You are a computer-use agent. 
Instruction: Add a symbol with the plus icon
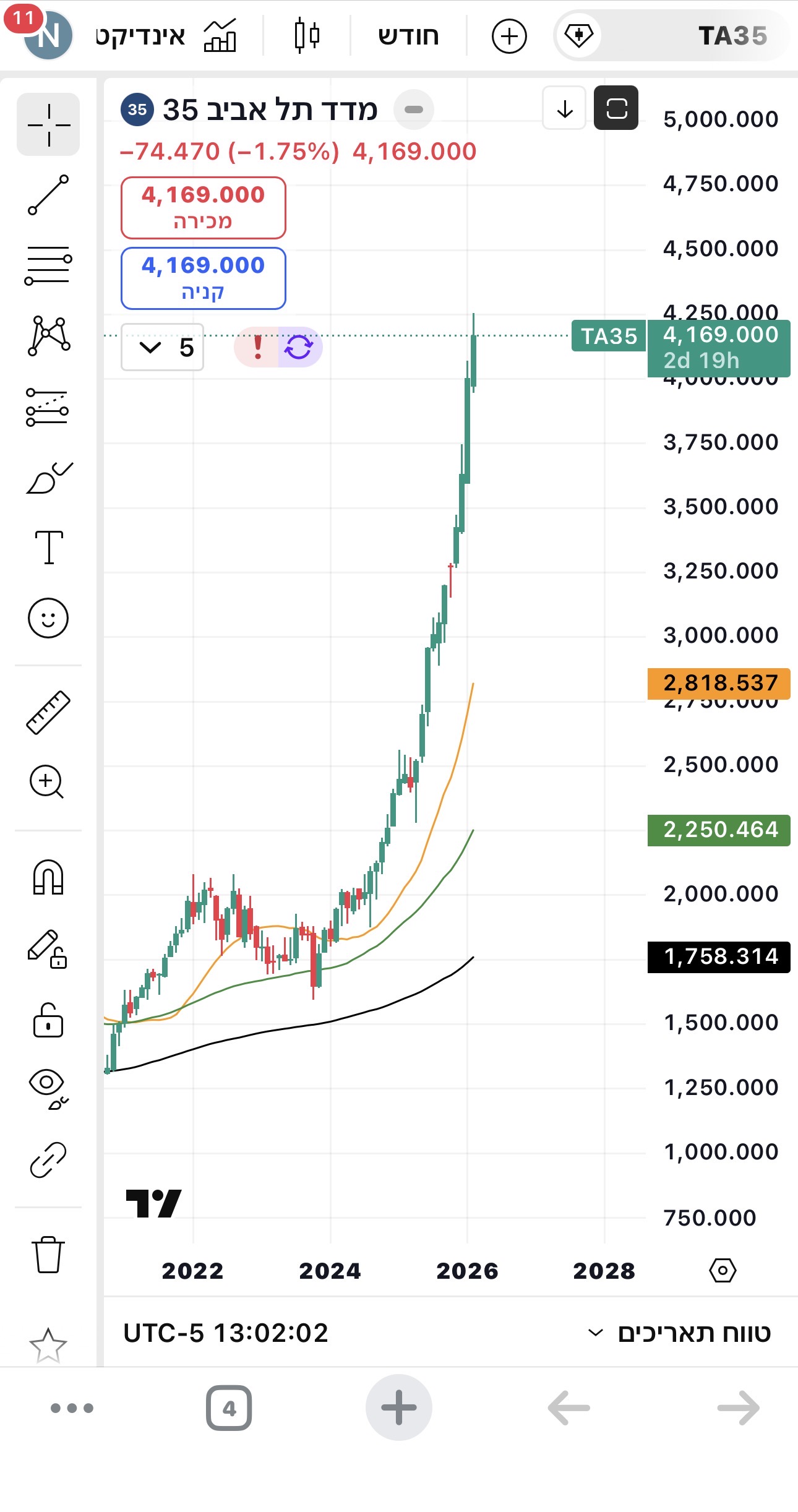tap(509, 36)
